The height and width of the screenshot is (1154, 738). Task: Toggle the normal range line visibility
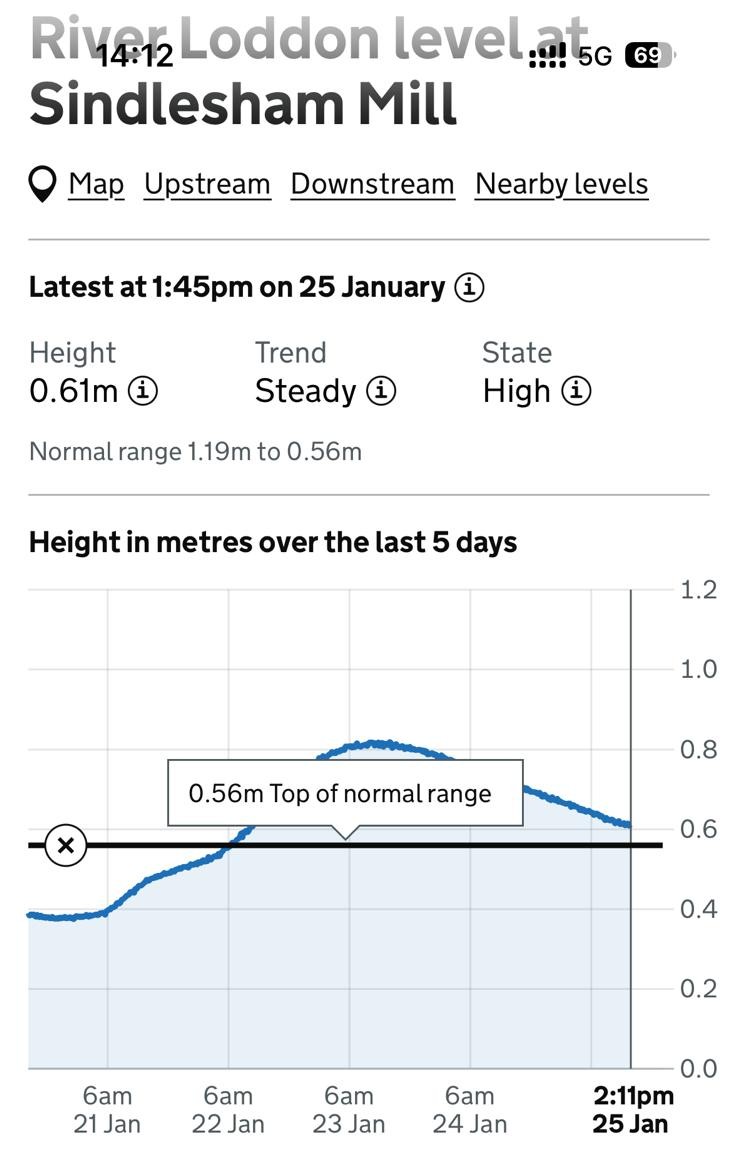point(65,846)
